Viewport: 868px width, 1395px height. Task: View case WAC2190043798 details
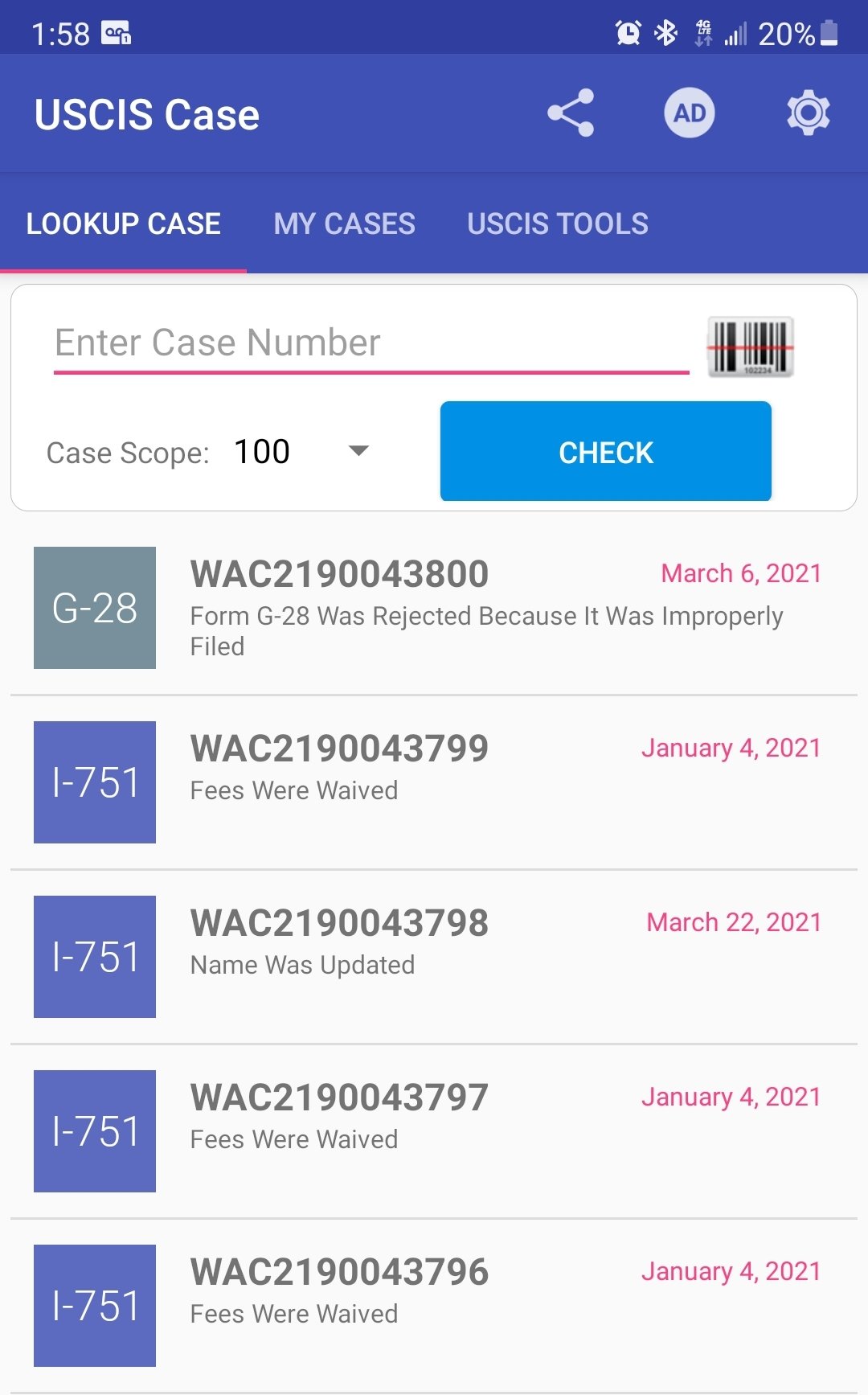434,957
